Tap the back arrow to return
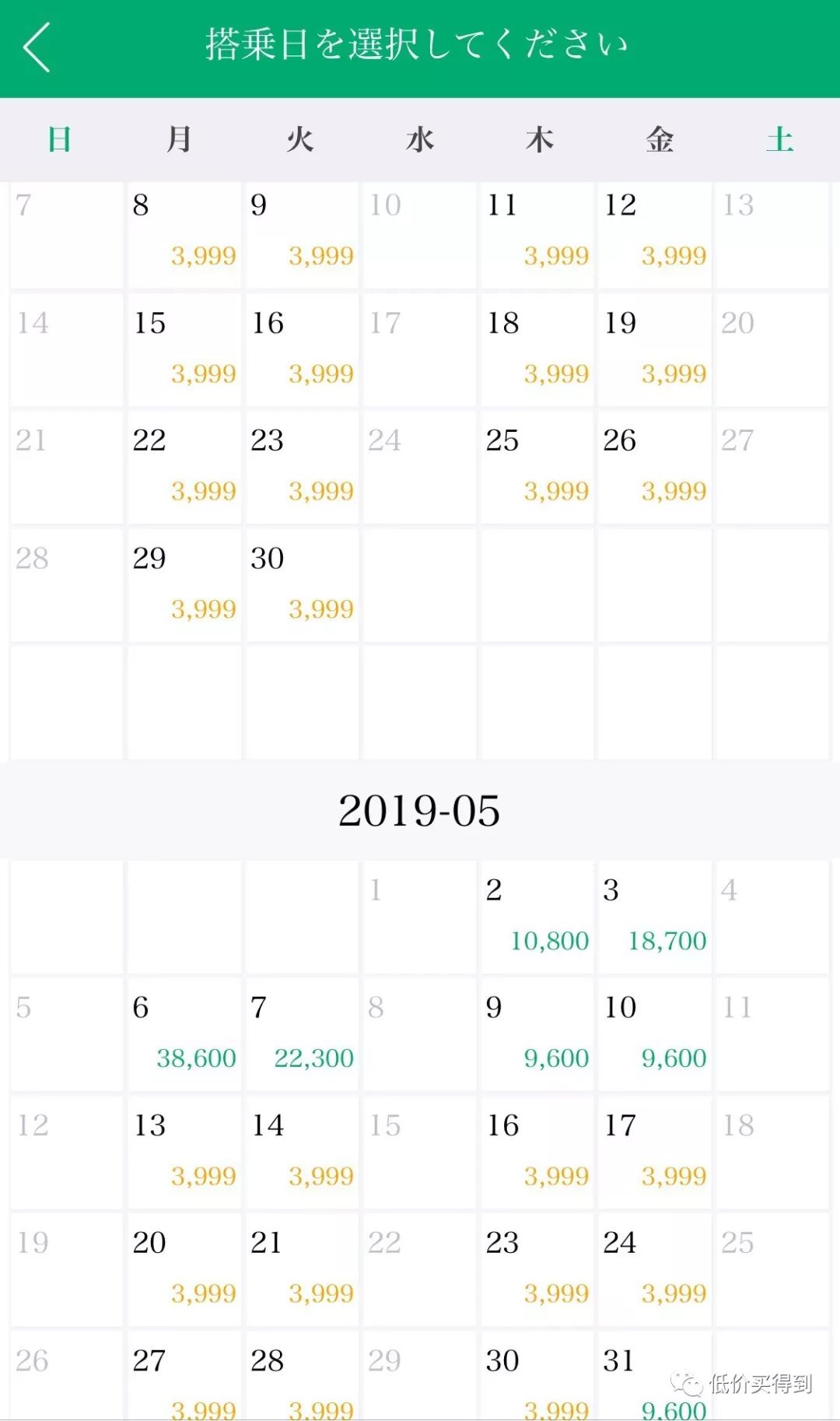The image size is (840, 1421). pos(37,44)
